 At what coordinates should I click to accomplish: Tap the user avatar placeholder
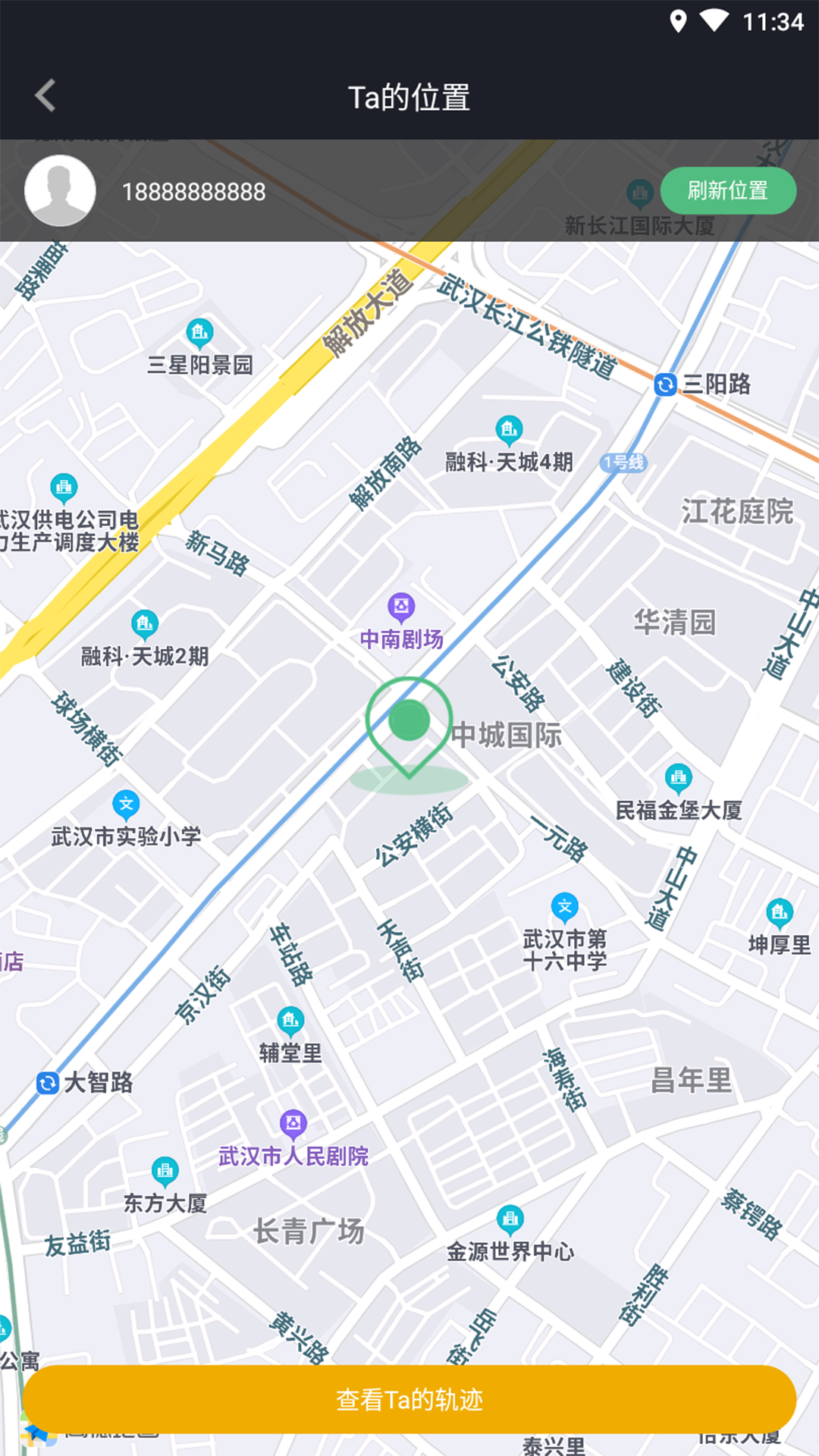click(58, 190)
